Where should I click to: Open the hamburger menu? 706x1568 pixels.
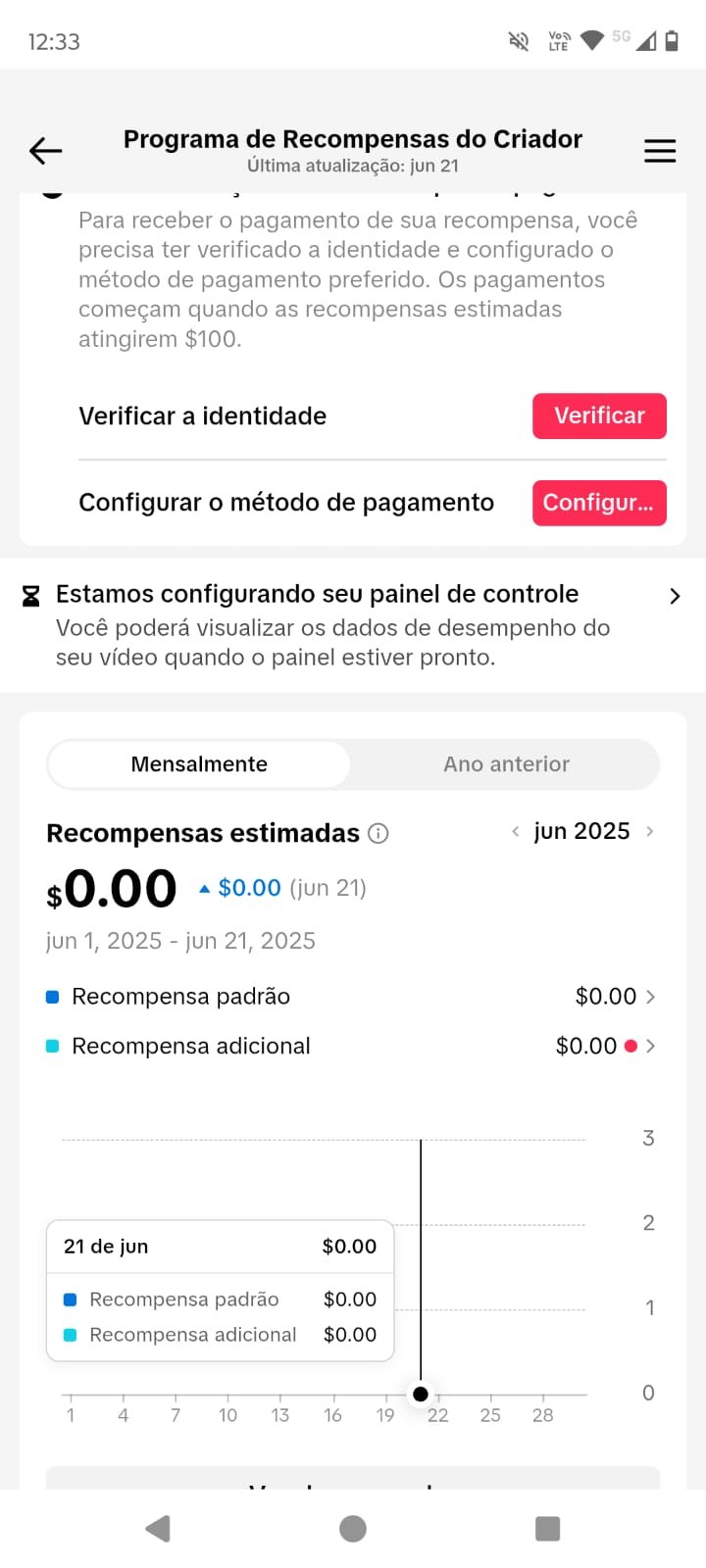[660, 151]
